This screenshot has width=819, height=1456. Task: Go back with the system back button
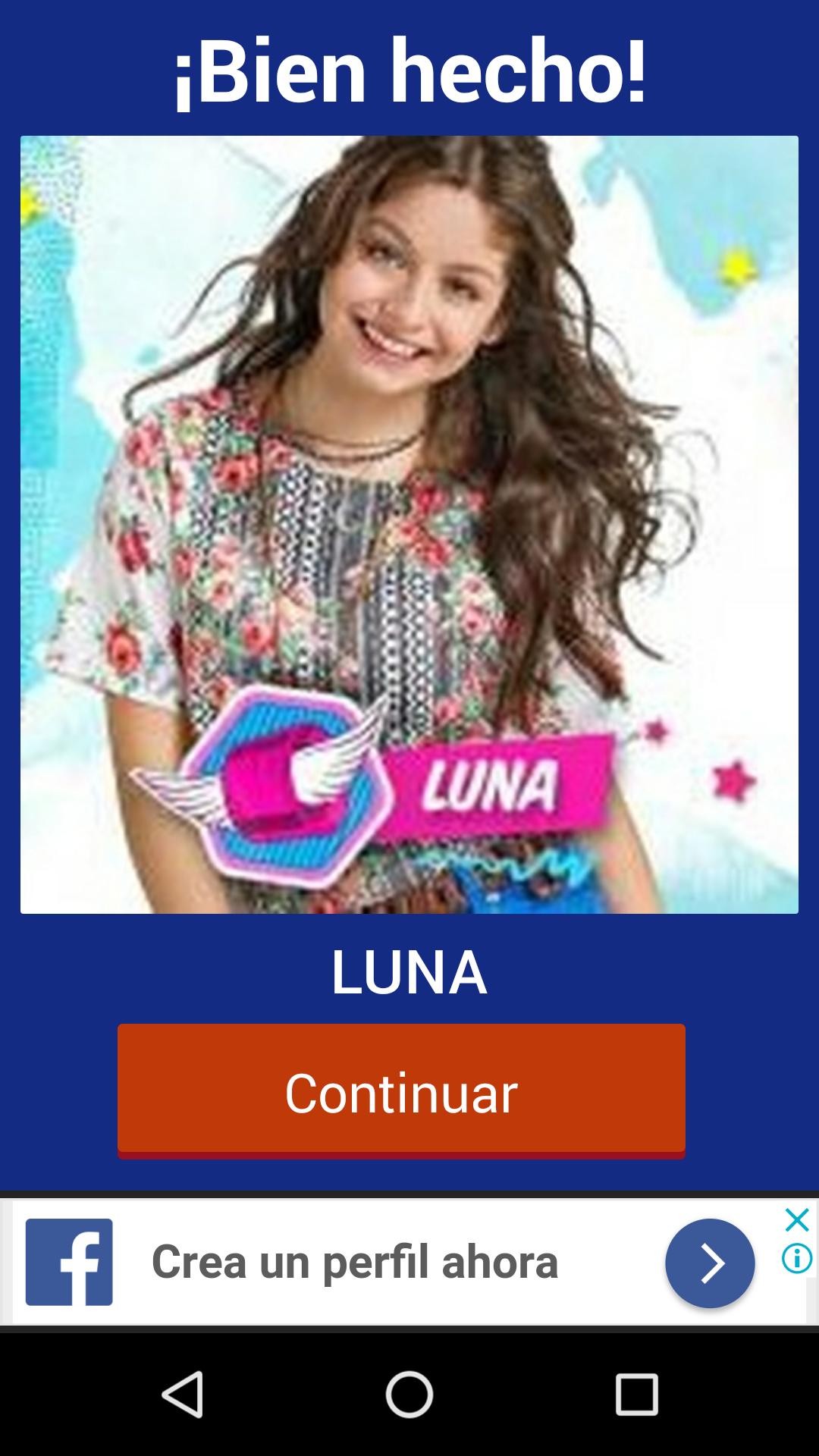pyautogui.click(x=184, y=1394)
